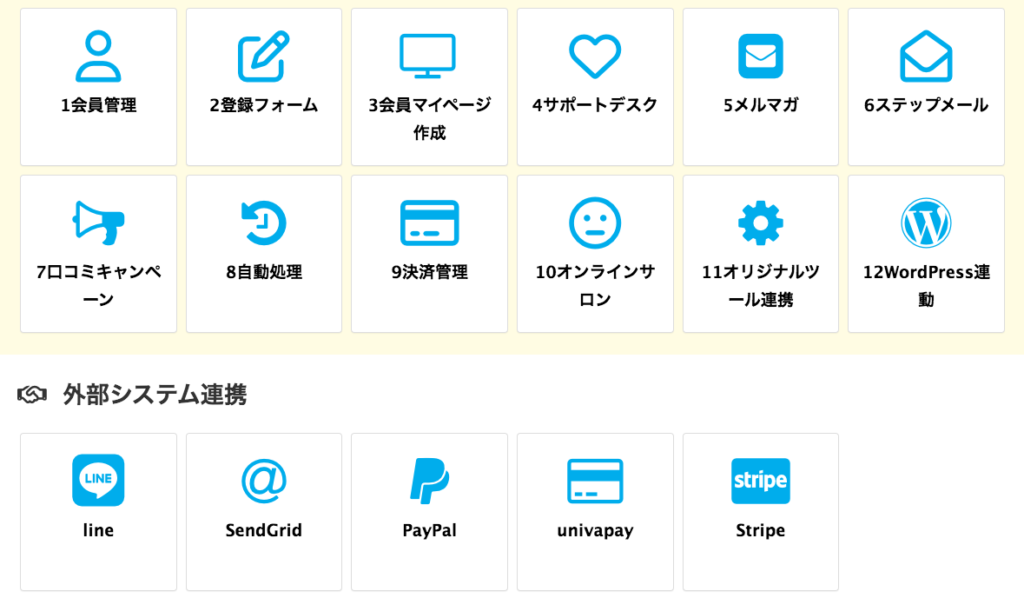Open the 5メルマガ card
This screenshot has height=598, width=1024.
(760, 87)
